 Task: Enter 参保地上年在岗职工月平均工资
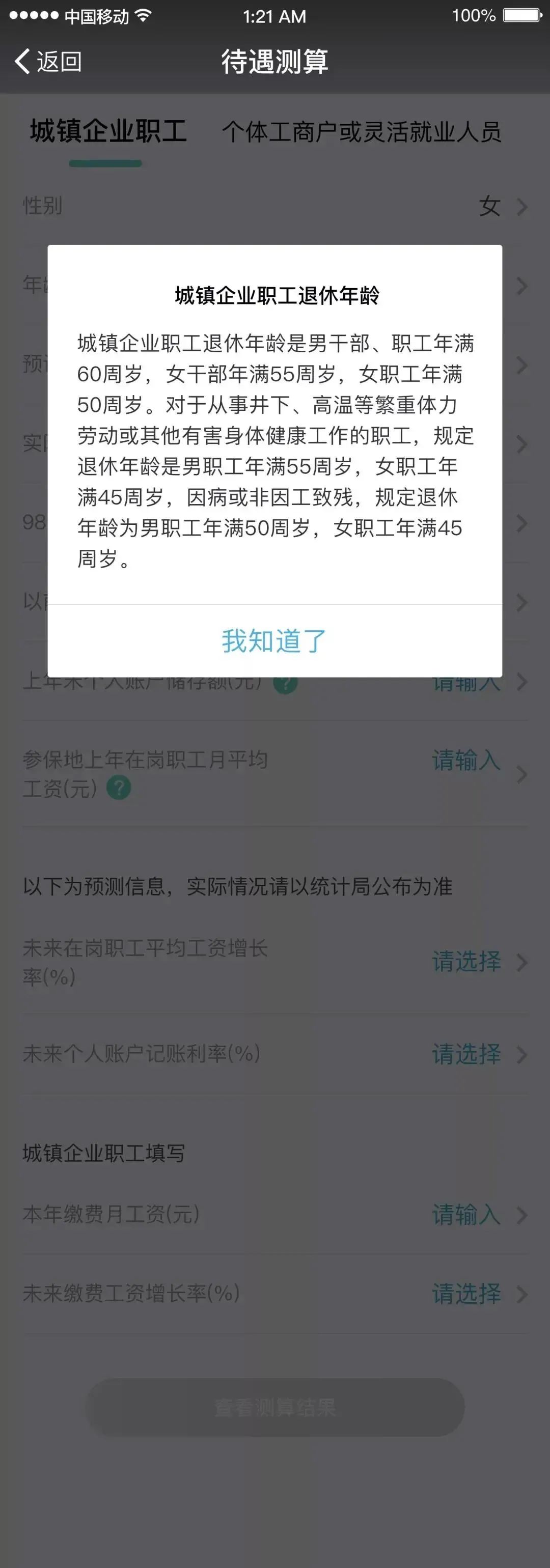click(274, 774)
